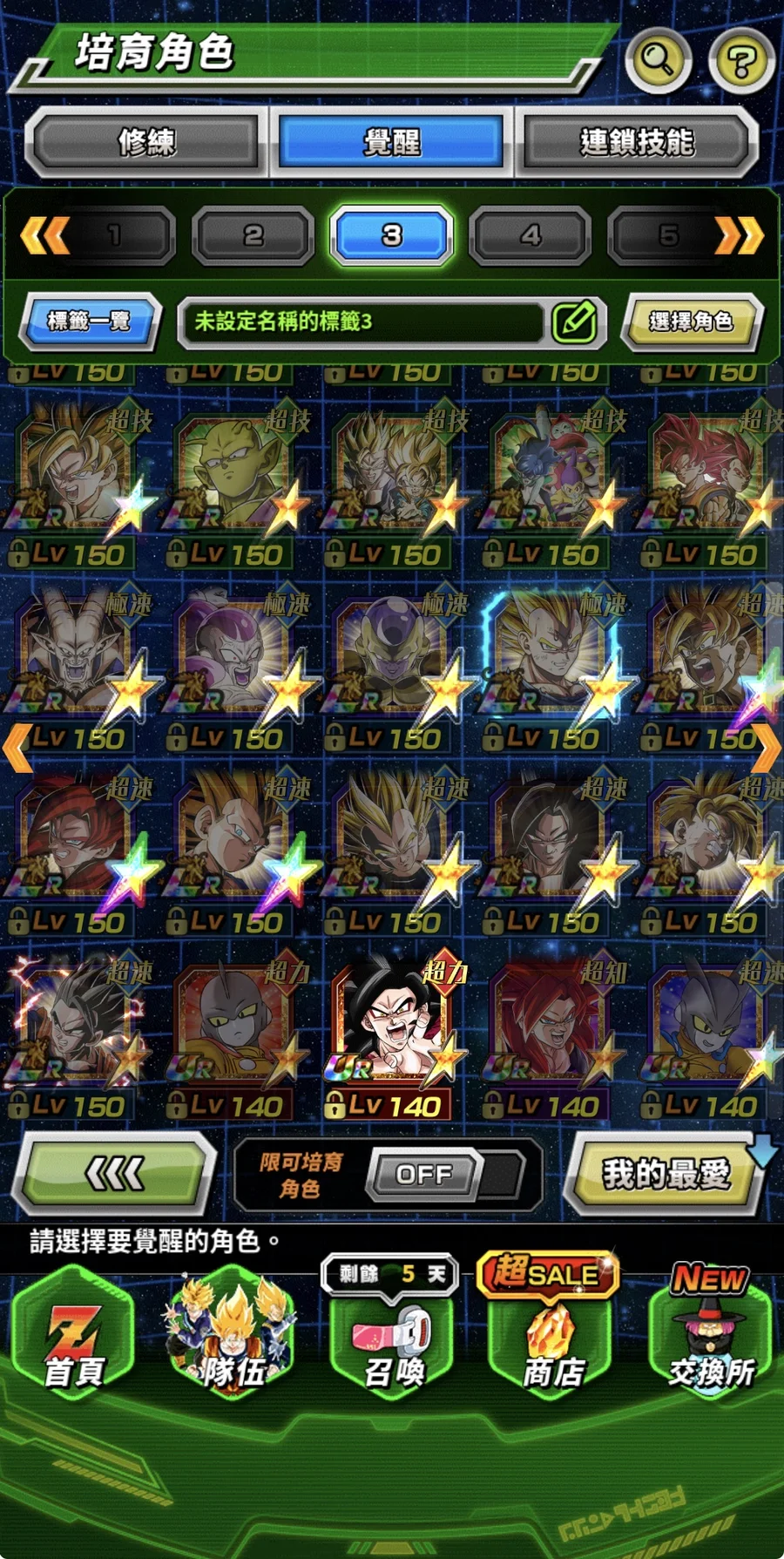The height and width of the screenshot is (1559, 784).
Task: Select the highlighted 超力 Lv 140 character
Action: pyautogui.click(x=390, y=1028)
